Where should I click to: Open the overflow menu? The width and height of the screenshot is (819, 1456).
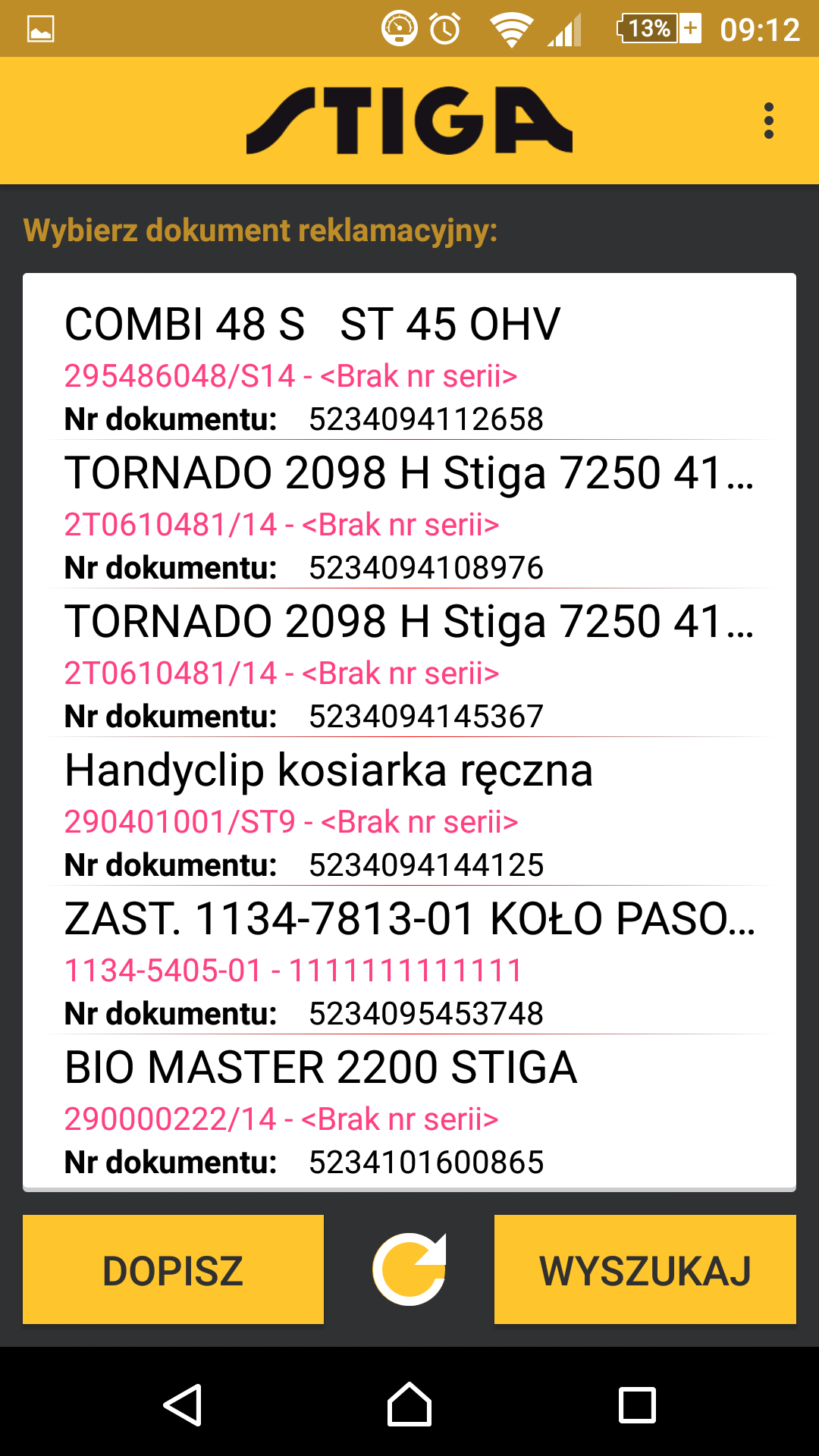[x=768, y=121]
